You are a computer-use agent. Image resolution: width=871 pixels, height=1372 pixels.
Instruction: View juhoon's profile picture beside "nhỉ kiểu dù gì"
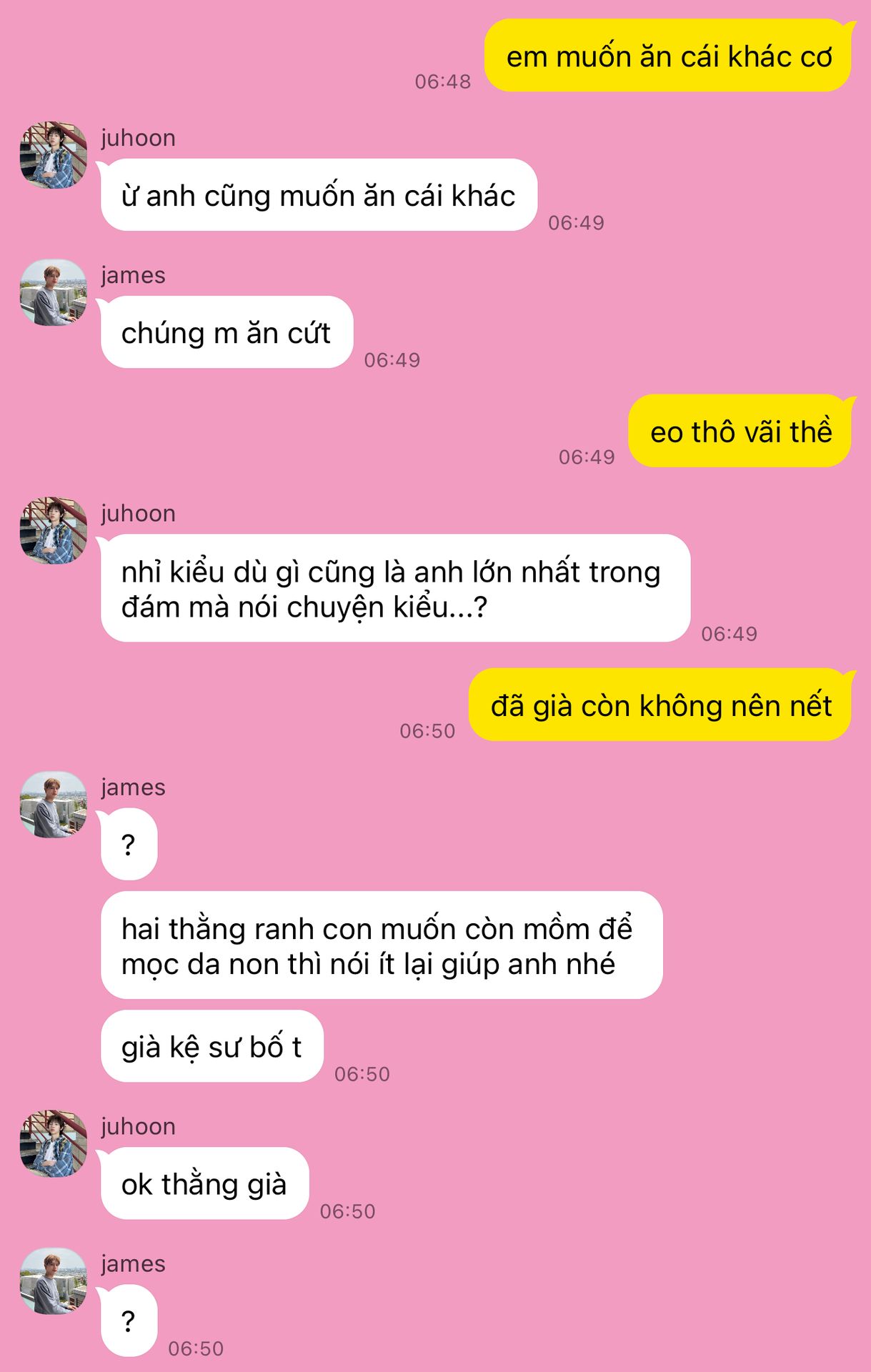point(53,531)
